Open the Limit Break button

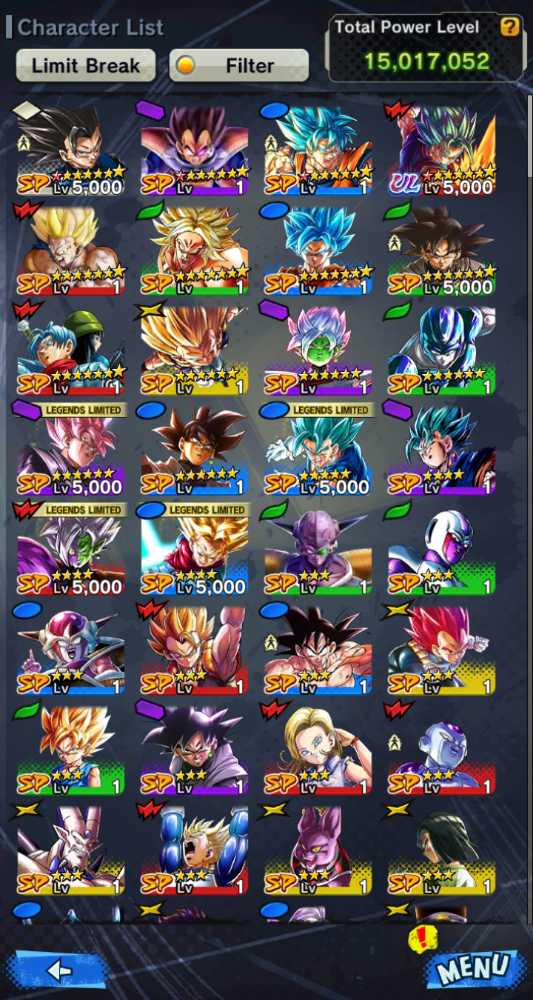pos(85,66)
